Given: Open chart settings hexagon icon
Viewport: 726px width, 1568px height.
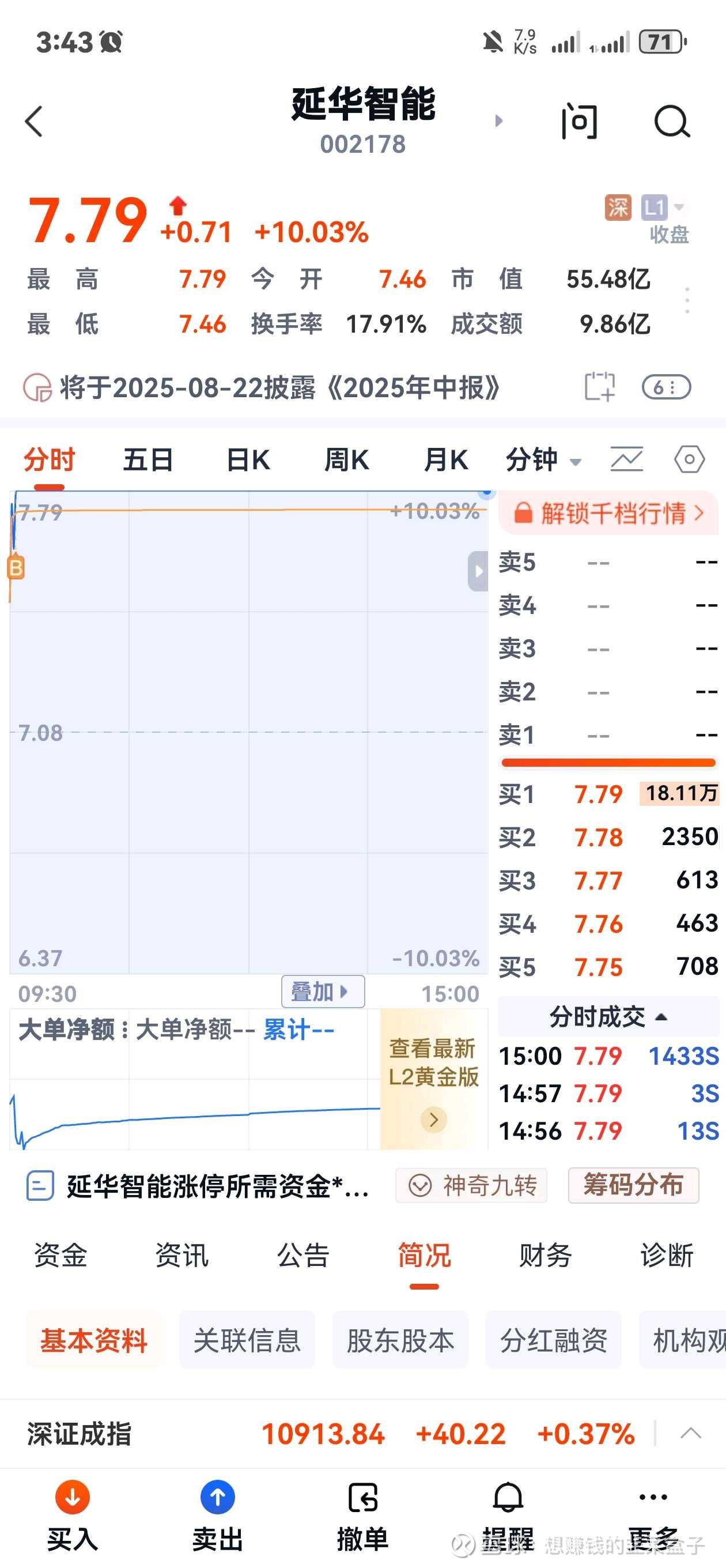Looking at the screenshot, I should [690, 459].
